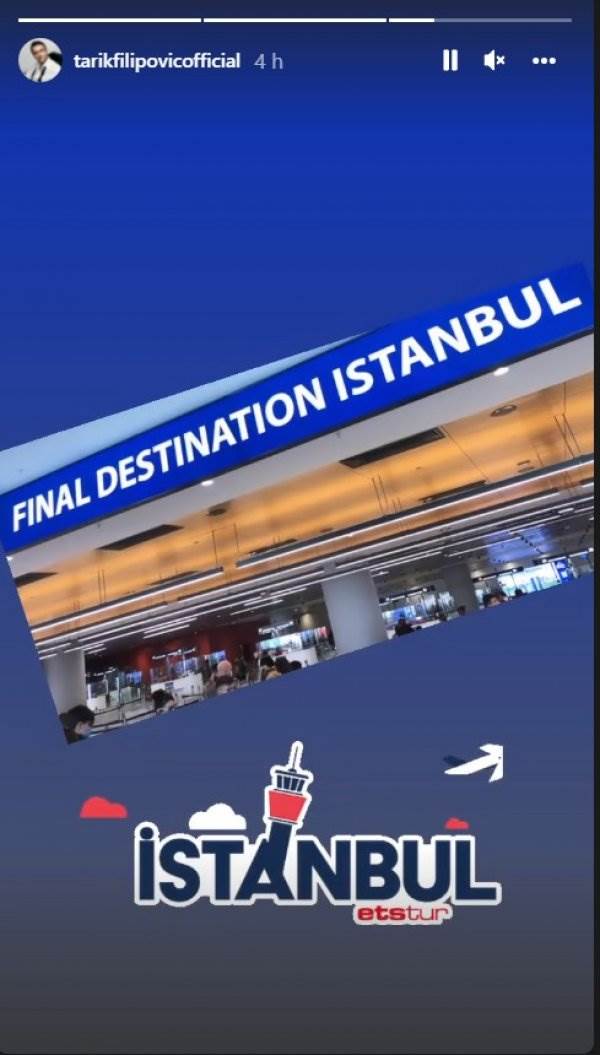This screenshot has height=1055, width=600.
Task: Pause the story playback
Action: [x=450, y=61]
